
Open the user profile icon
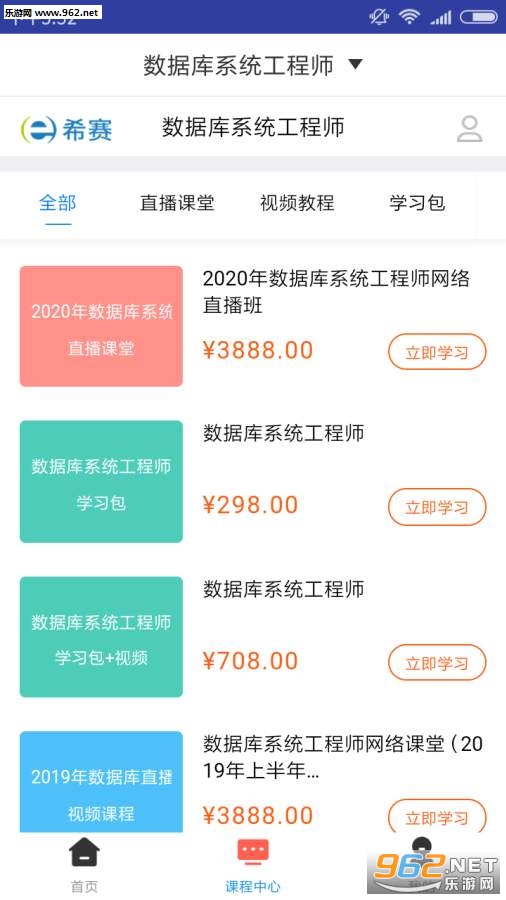click(469, 129)
